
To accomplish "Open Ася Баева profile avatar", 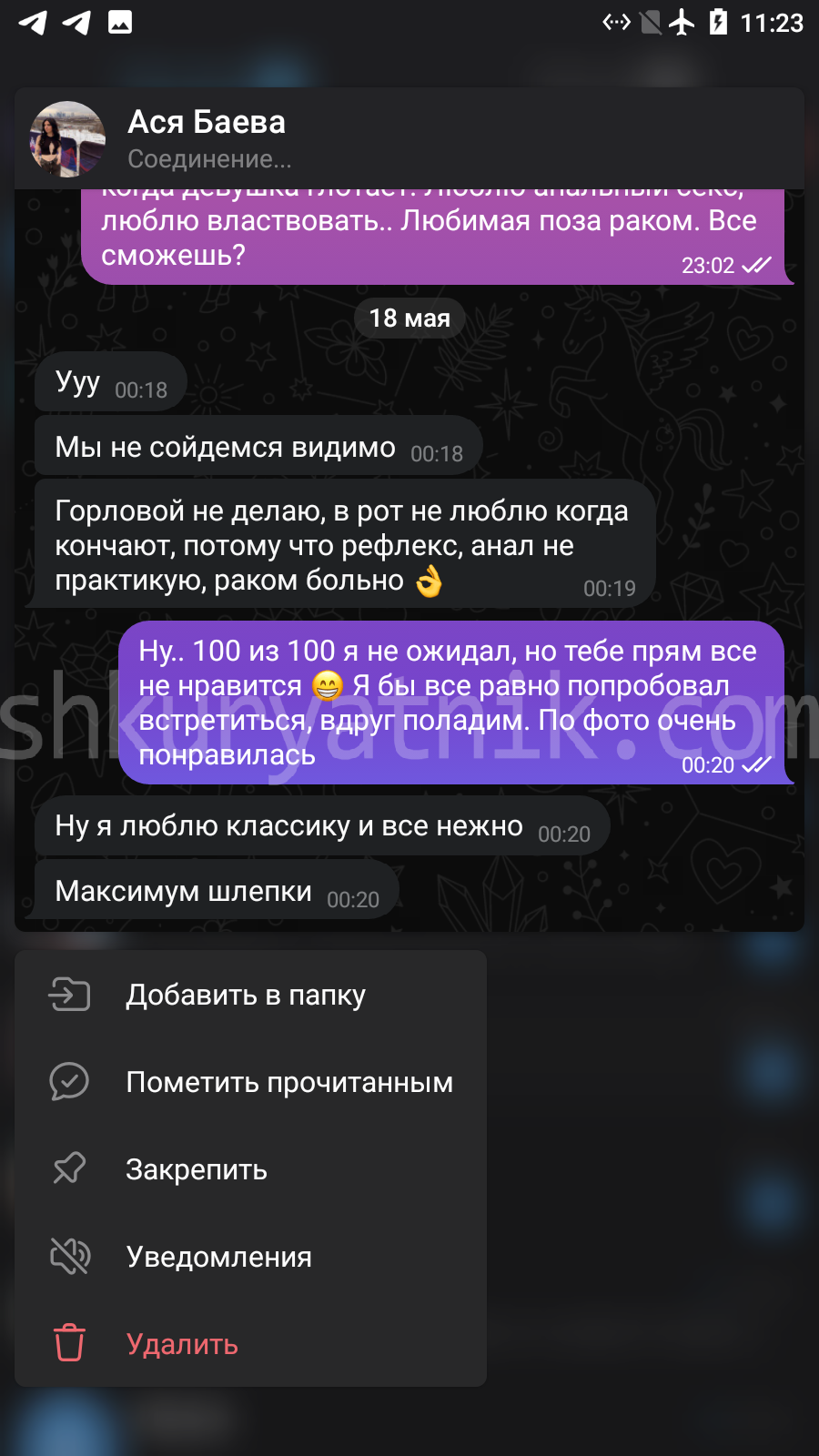I will pyautogui.click(x=68, y=139).
